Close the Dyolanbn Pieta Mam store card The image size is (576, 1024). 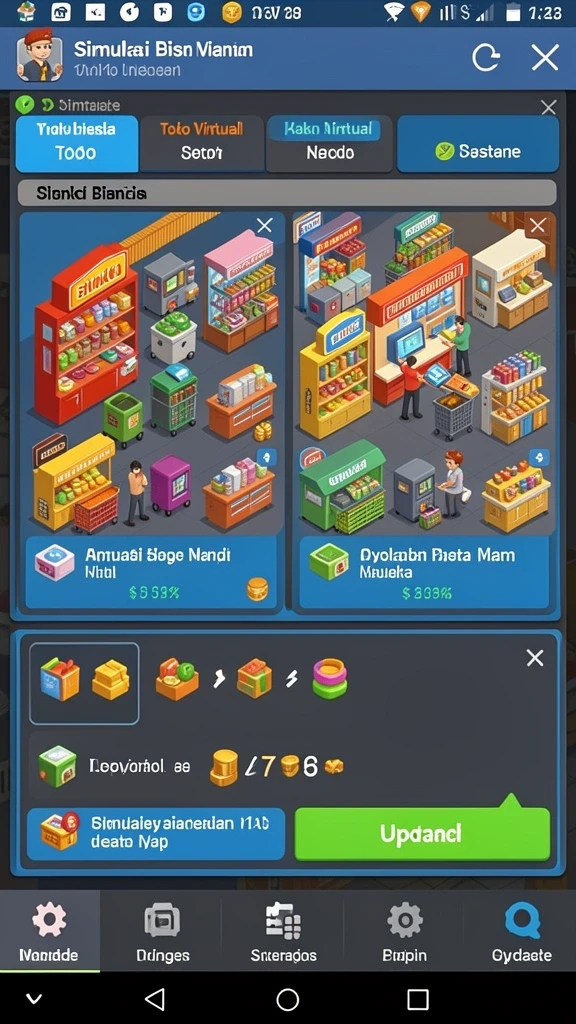[537, 226]
